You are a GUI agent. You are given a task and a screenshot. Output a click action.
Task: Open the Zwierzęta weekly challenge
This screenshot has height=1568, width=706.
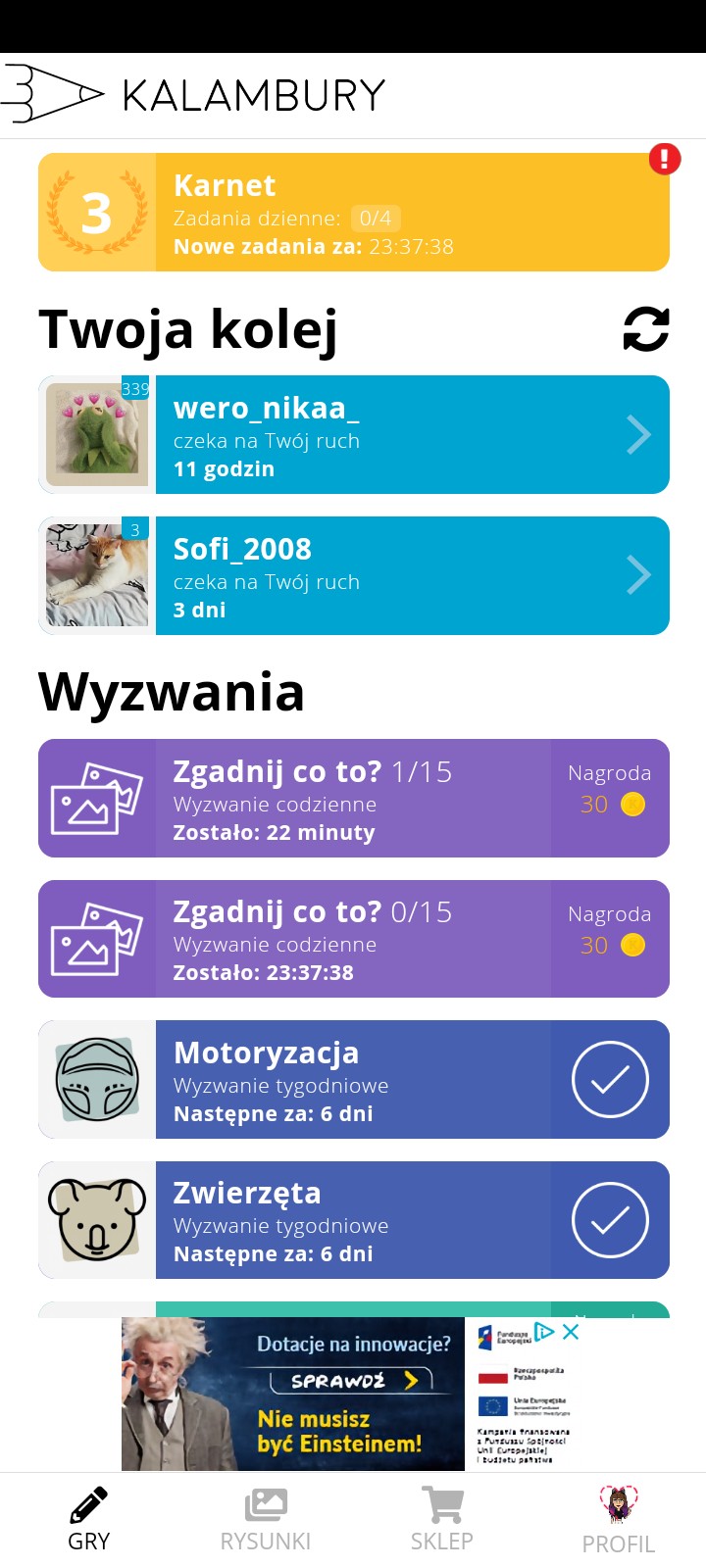point(353,1220)
